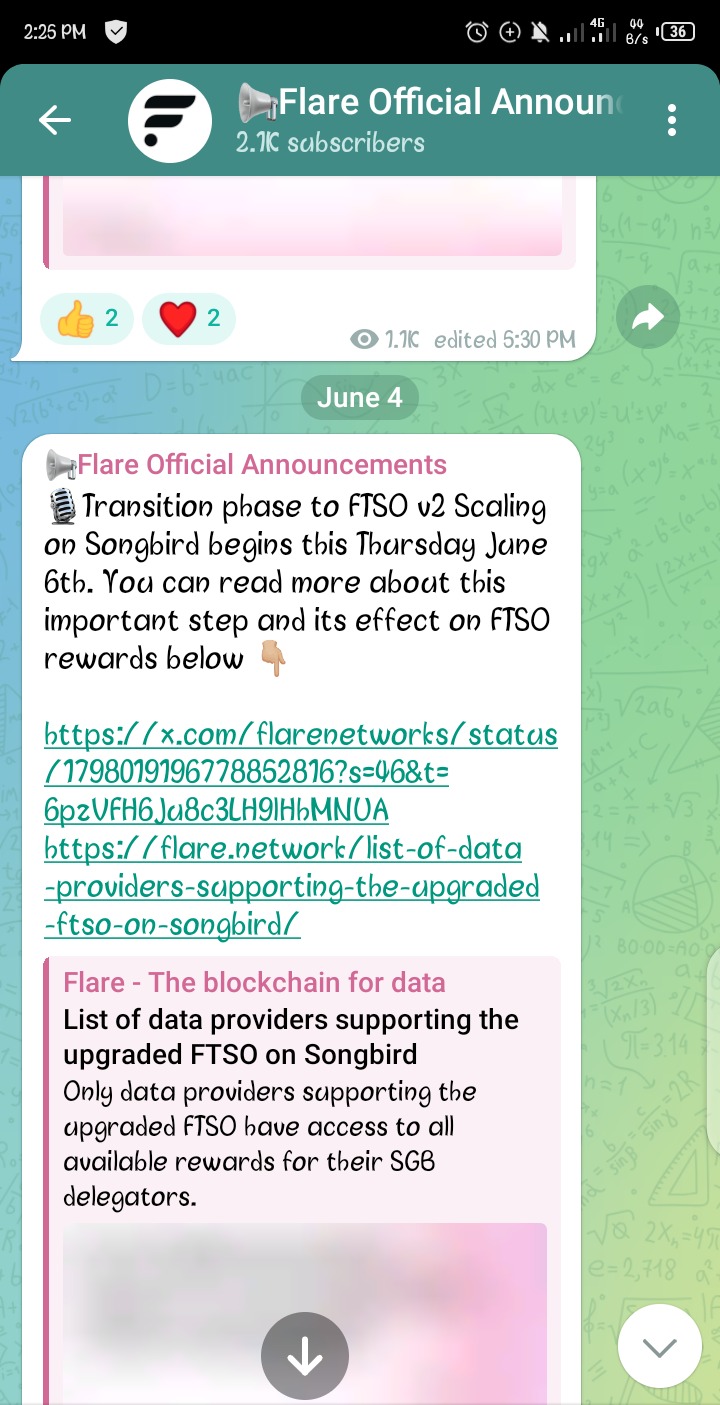React with thumbs up on the post
720x1405 pixels.
click(x=87, y=319)
